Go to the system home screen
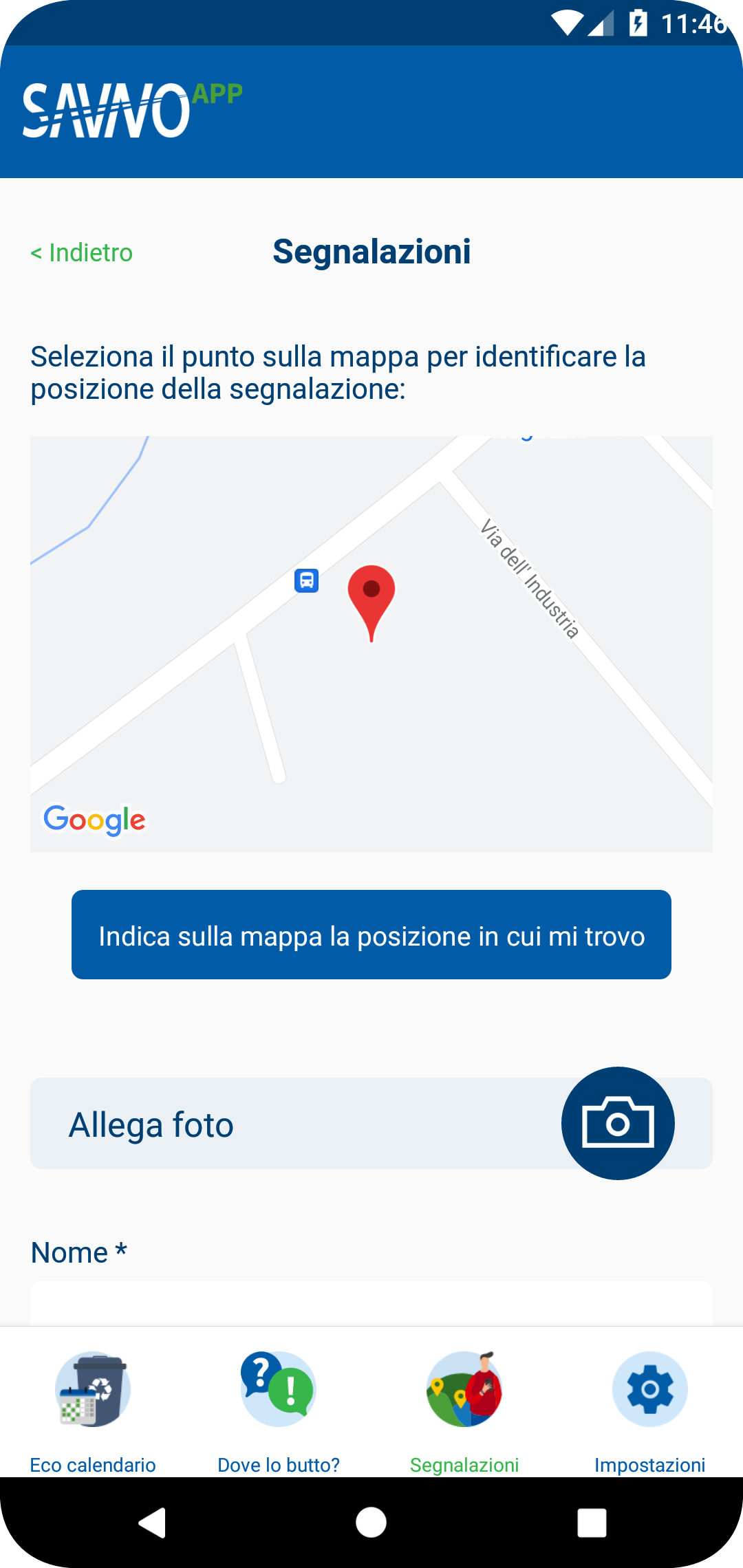743x1568 pixels. click(x=371, y=1523)
